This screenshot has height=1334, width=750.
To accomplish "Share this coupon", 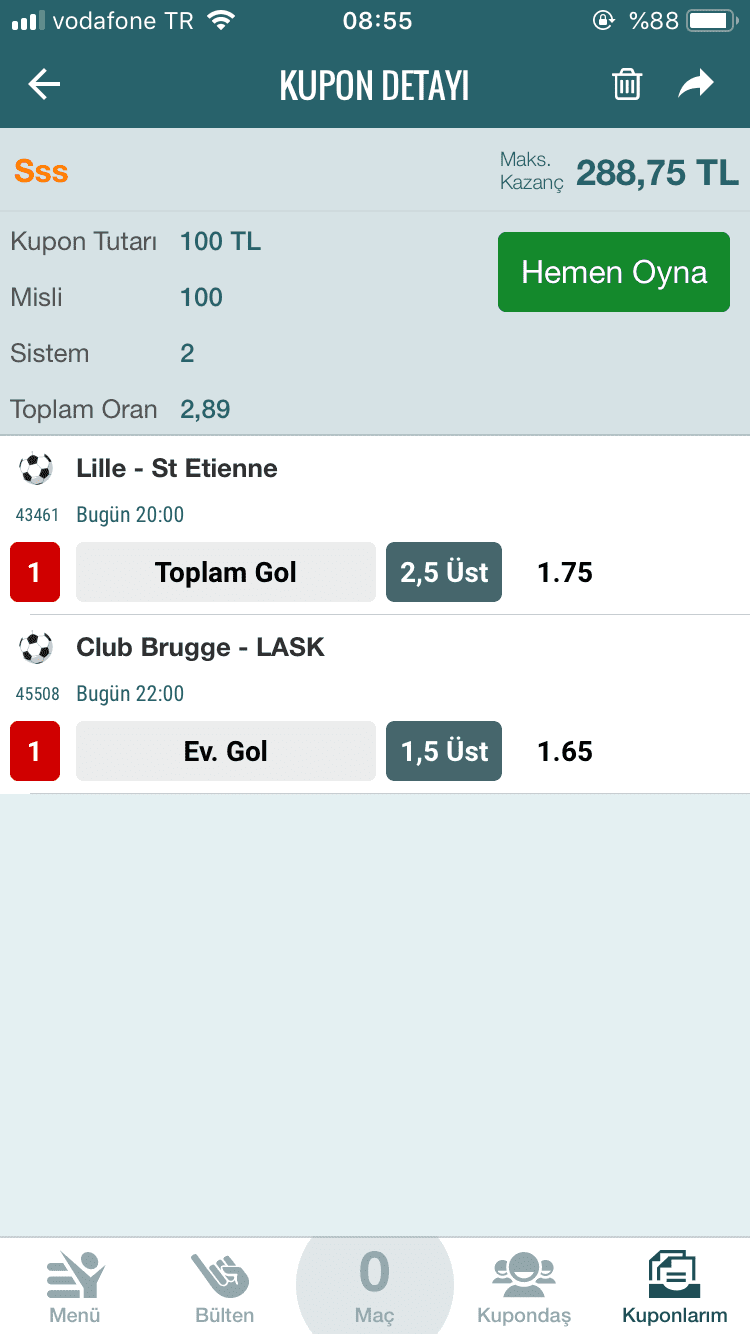I will [x=696, y=84].
